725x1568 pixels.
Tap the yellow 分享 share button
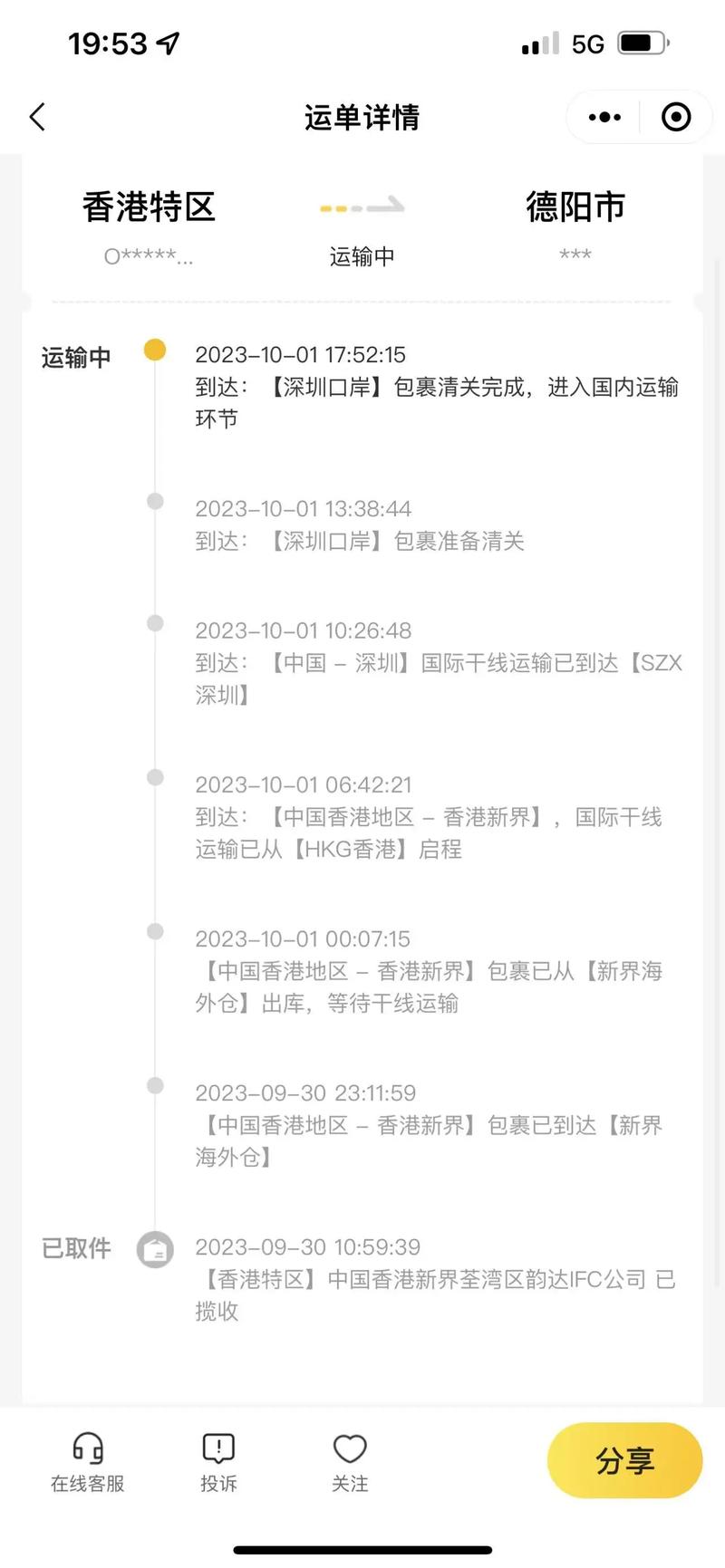pos(624,1459)
